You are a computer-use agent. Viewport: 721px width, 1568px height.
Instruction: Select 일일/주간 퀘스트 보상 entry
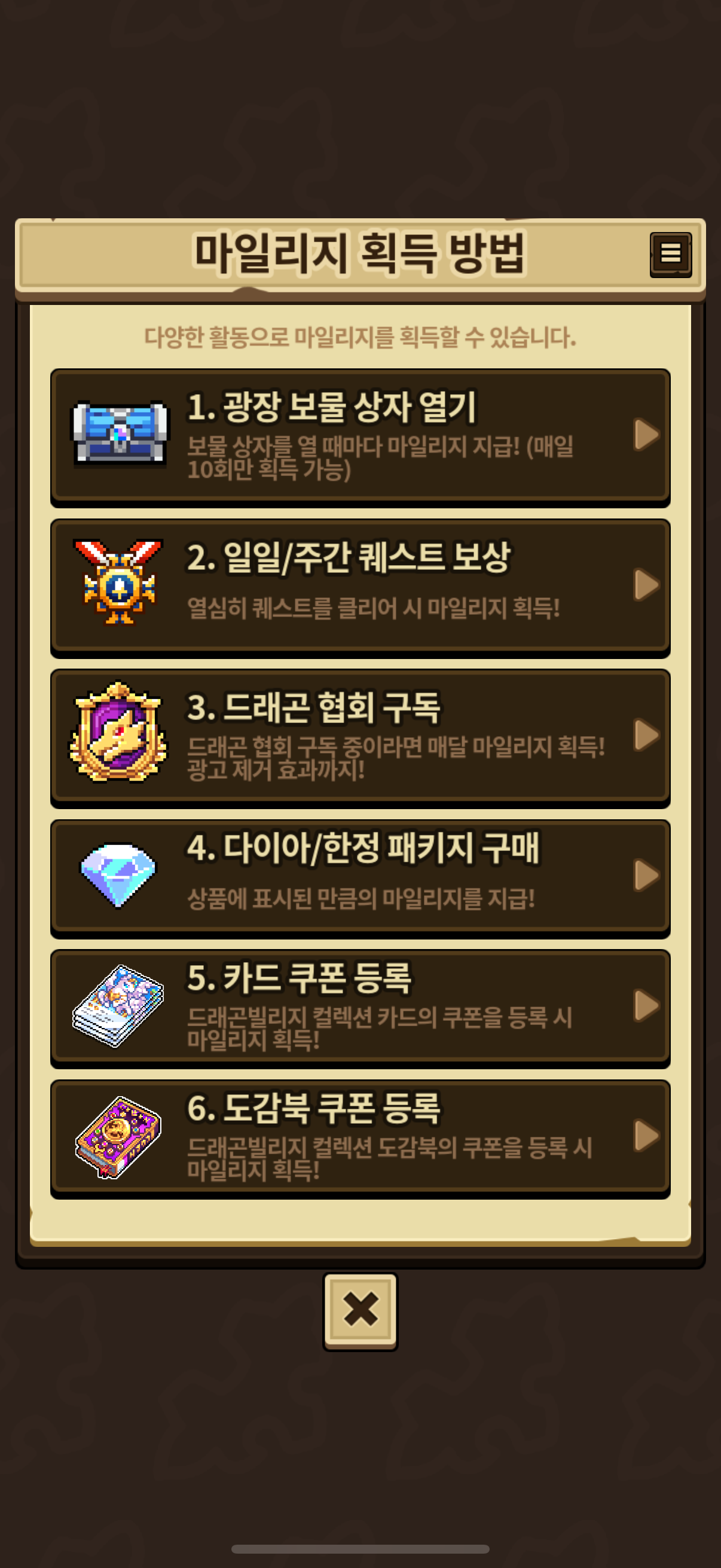[360, 585]
